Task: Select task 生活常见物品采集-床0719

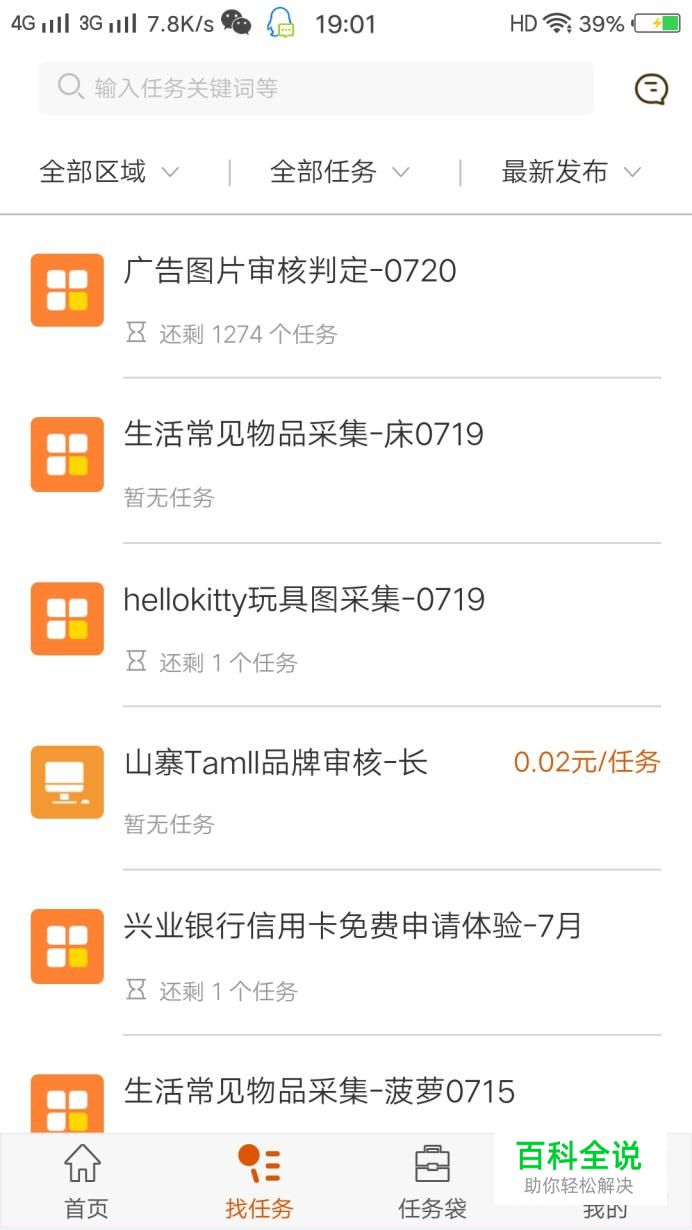Action: pos(303,434)
